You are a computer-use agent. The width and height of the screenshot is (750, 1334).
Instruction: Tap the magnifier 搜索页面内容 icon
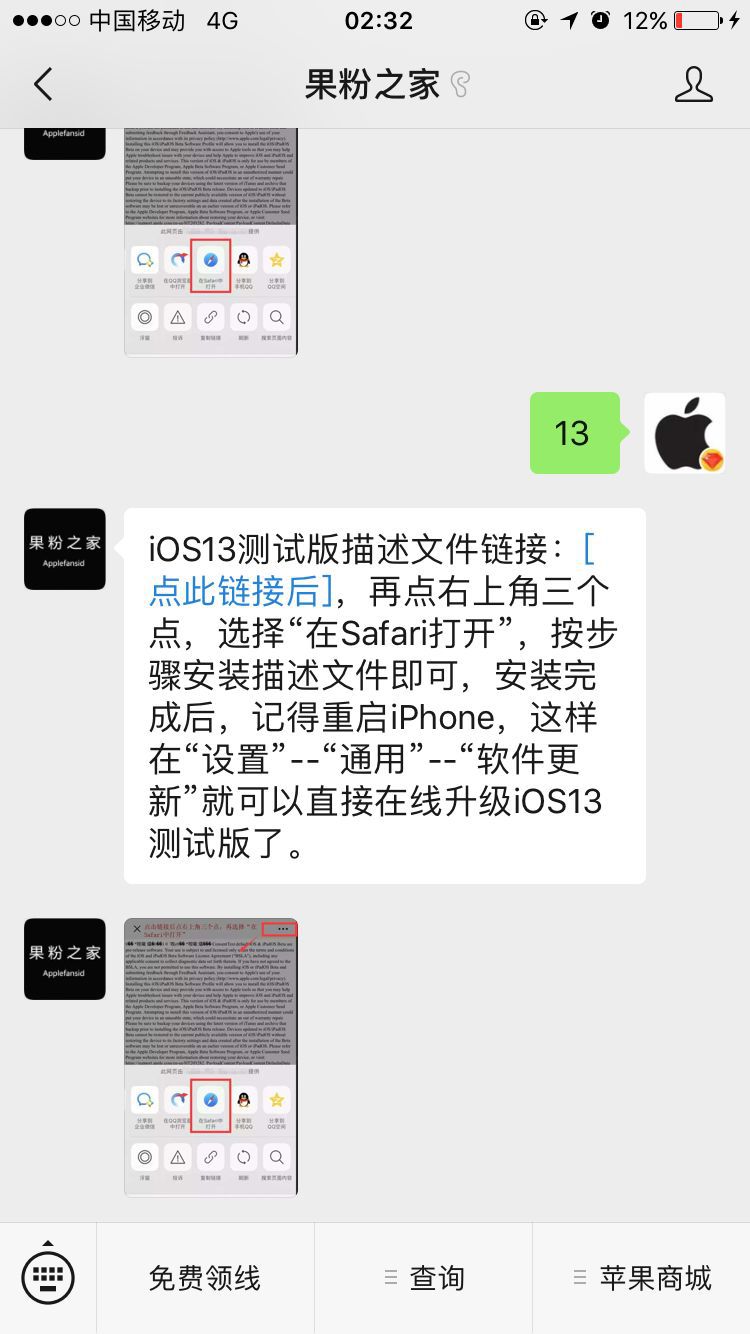coord(277,1157)
